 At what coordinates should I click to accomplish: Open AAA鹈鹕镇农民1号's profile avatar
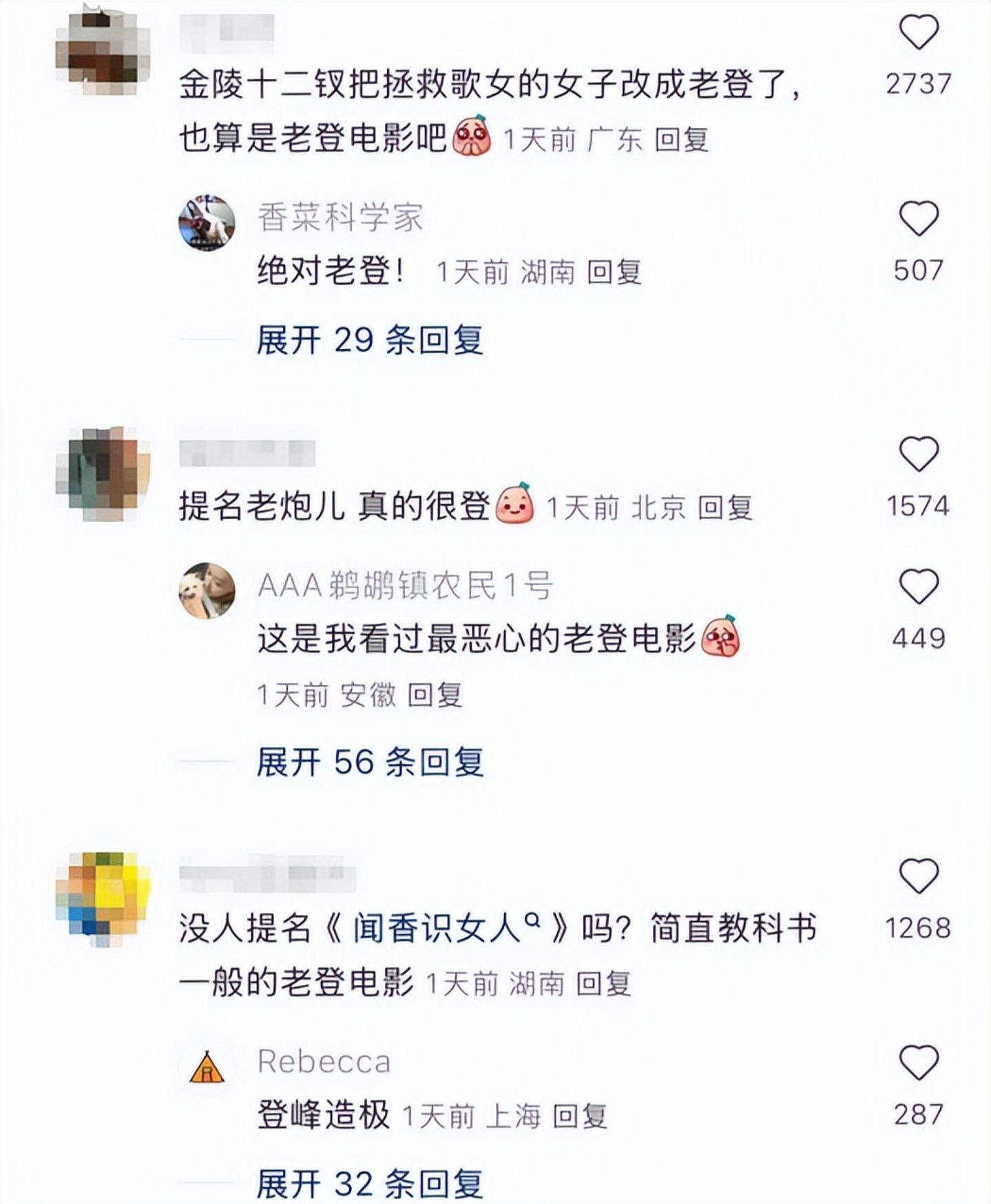pos(207,591)
